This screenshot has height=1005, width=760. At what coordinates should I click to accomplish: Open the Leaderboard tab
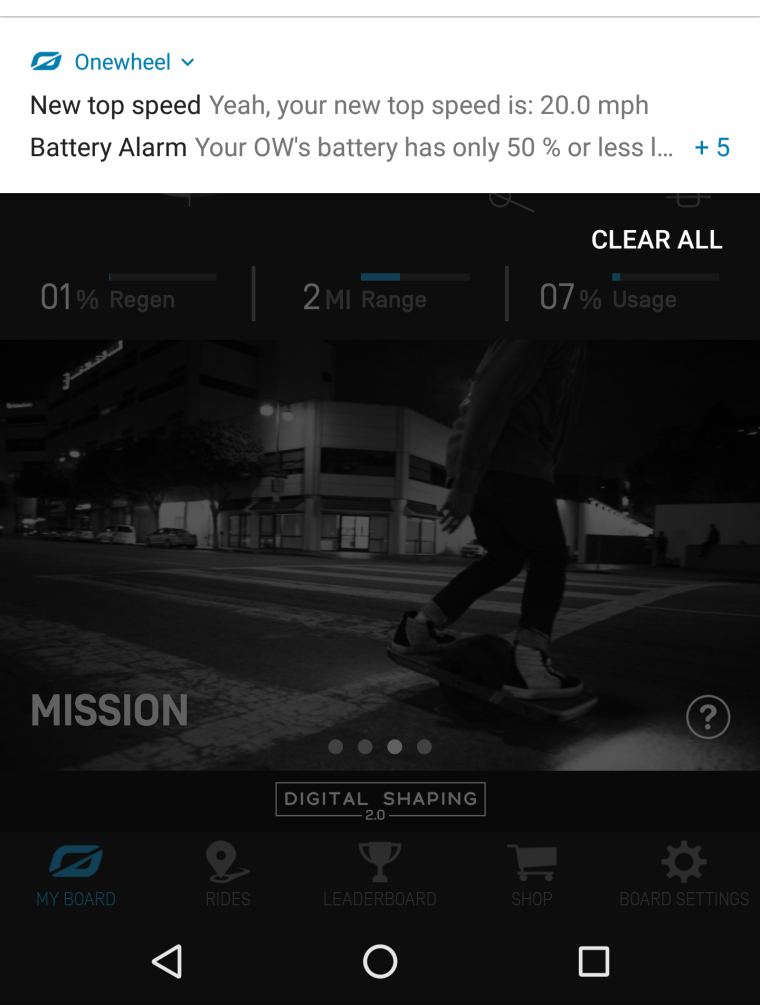click(x=380, y=875)
